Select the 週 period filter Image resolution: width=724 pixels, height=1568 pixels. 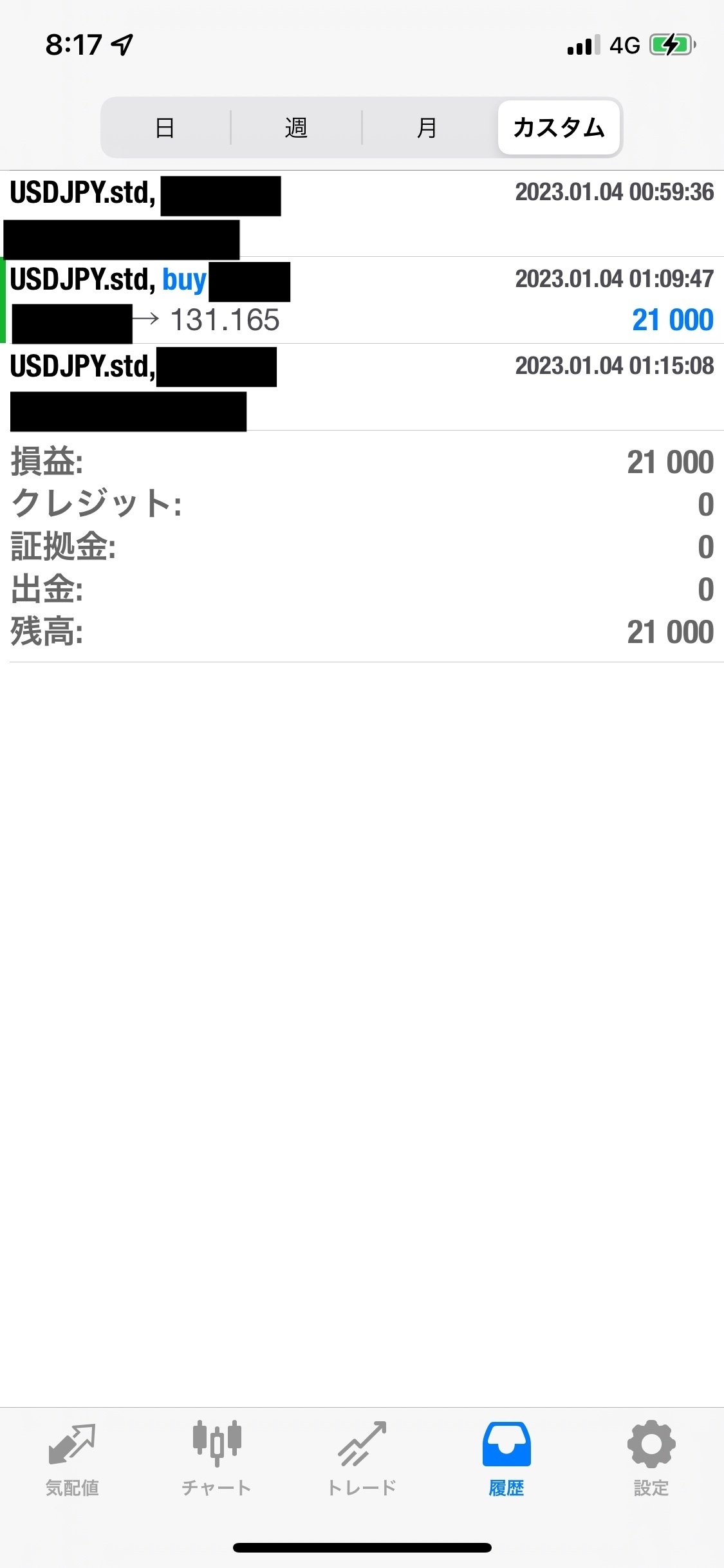point(296,127)
